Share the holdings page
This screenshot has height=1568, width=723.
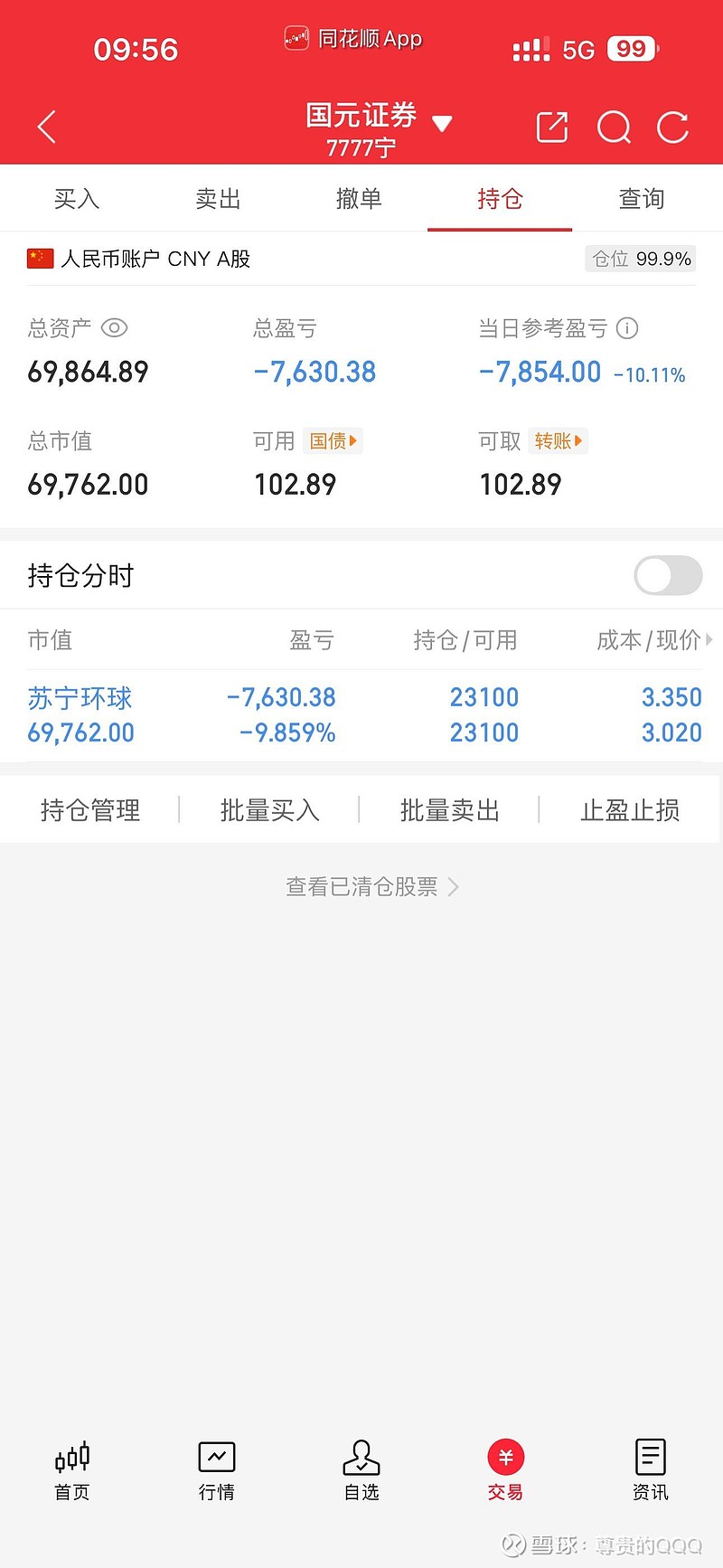552,128
